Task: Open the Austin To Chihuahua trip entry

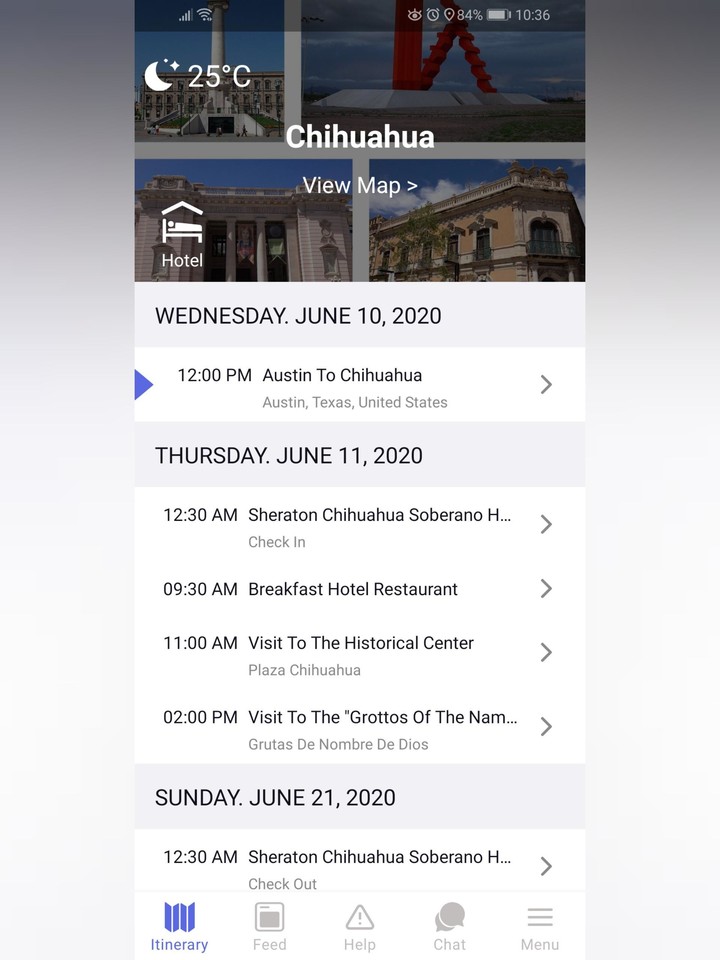Action: [360, 385]
